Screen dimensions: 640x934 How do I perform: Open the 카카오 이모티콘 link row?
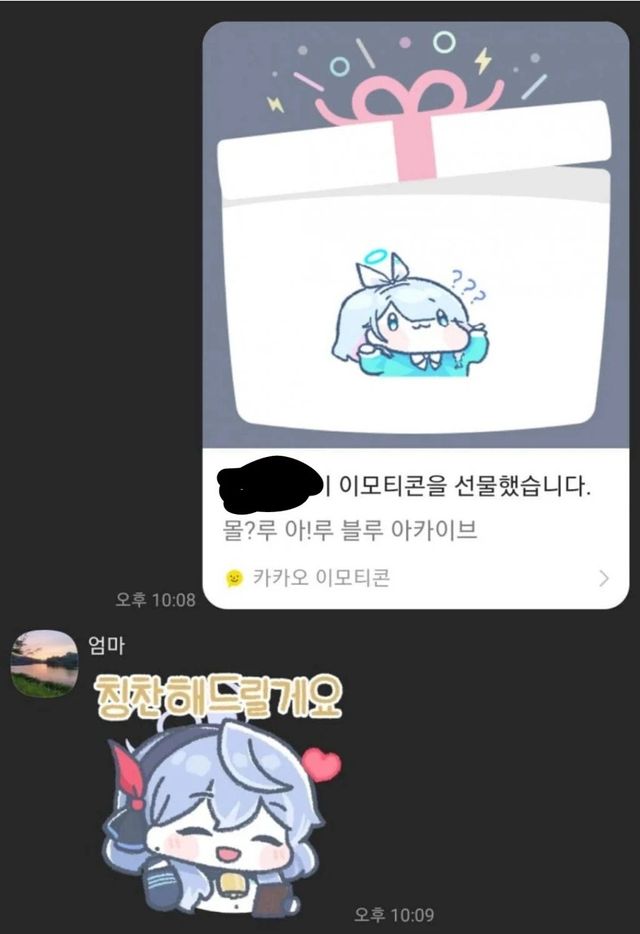(x=415, y=577)
